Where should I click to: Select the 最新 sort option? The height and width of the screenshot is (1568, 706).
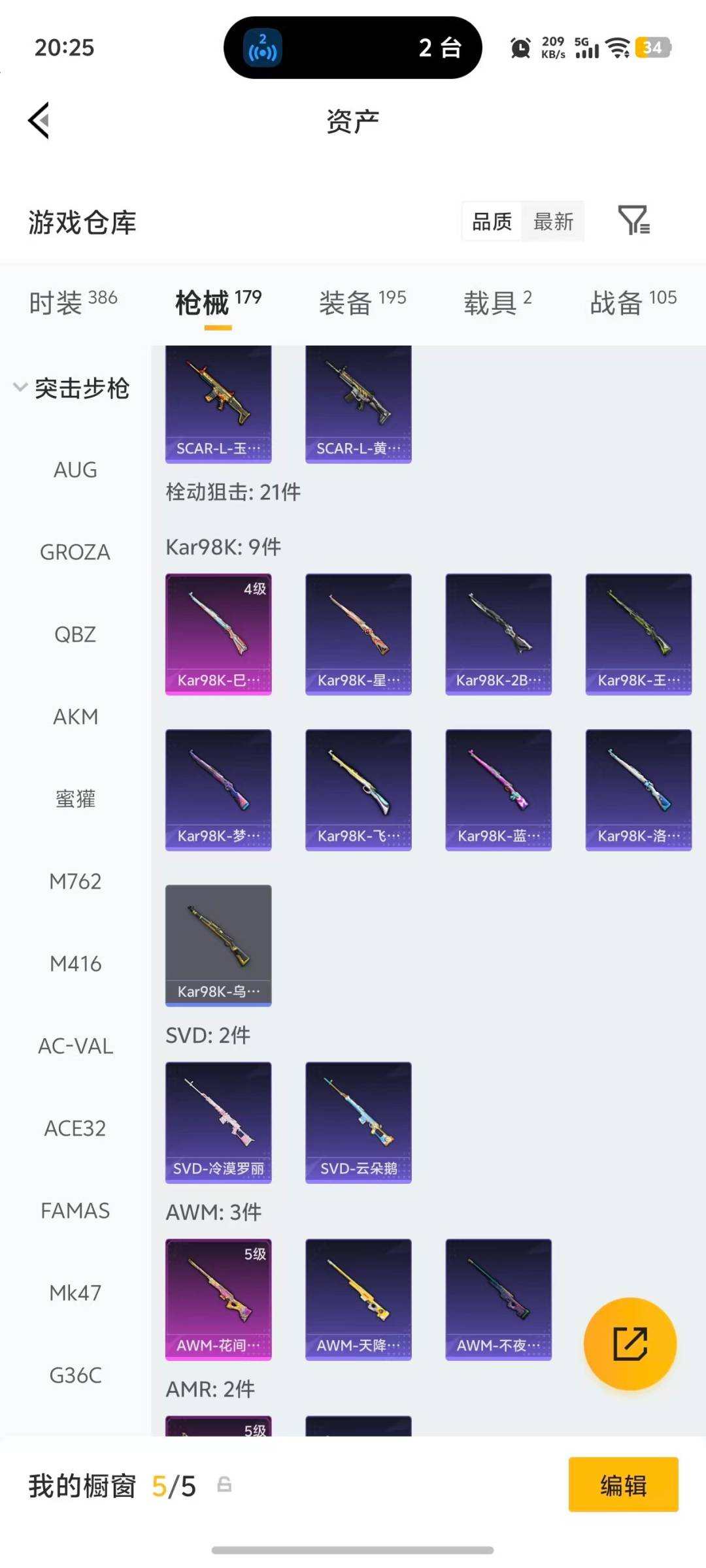pos(552,221)
